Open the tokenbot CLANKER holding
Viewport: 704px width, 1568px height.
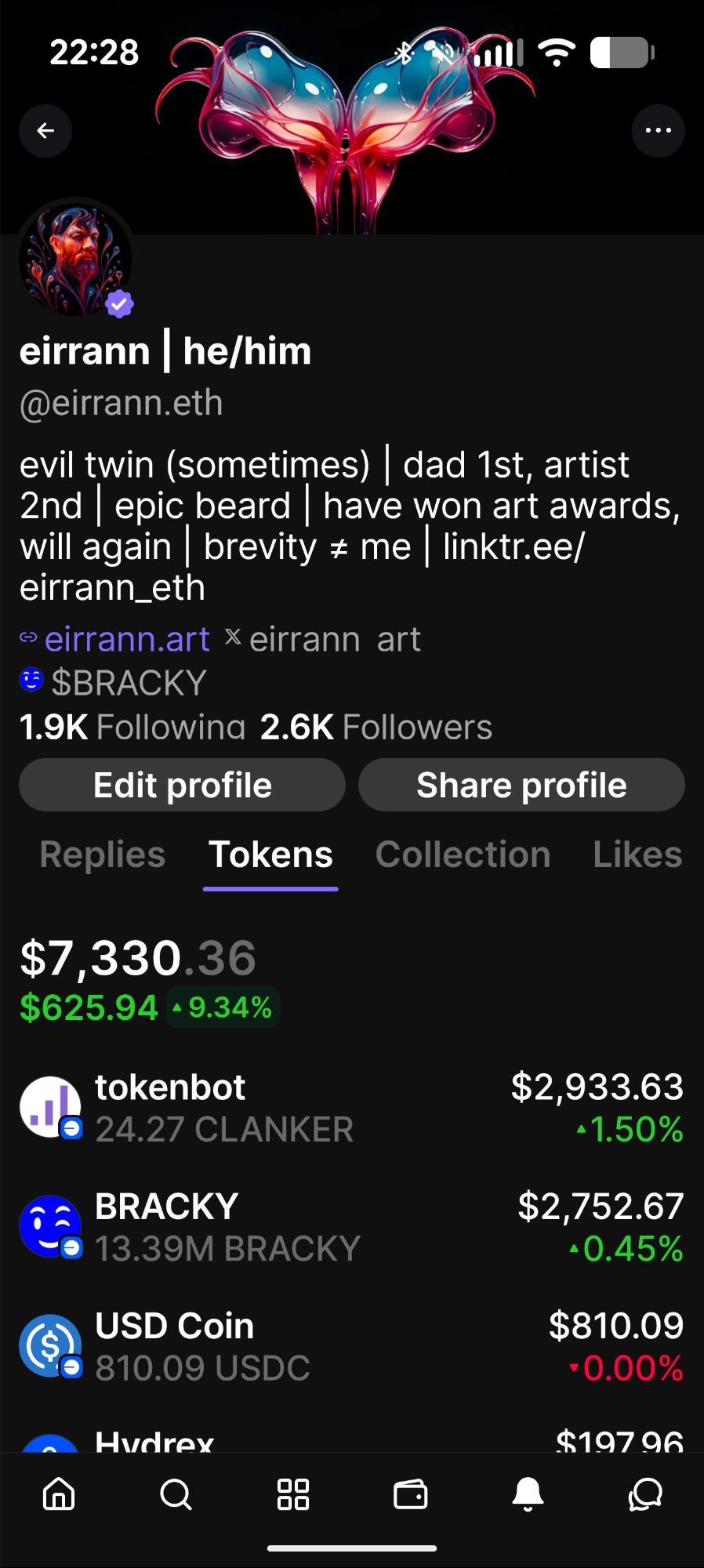pos(351,1108)
